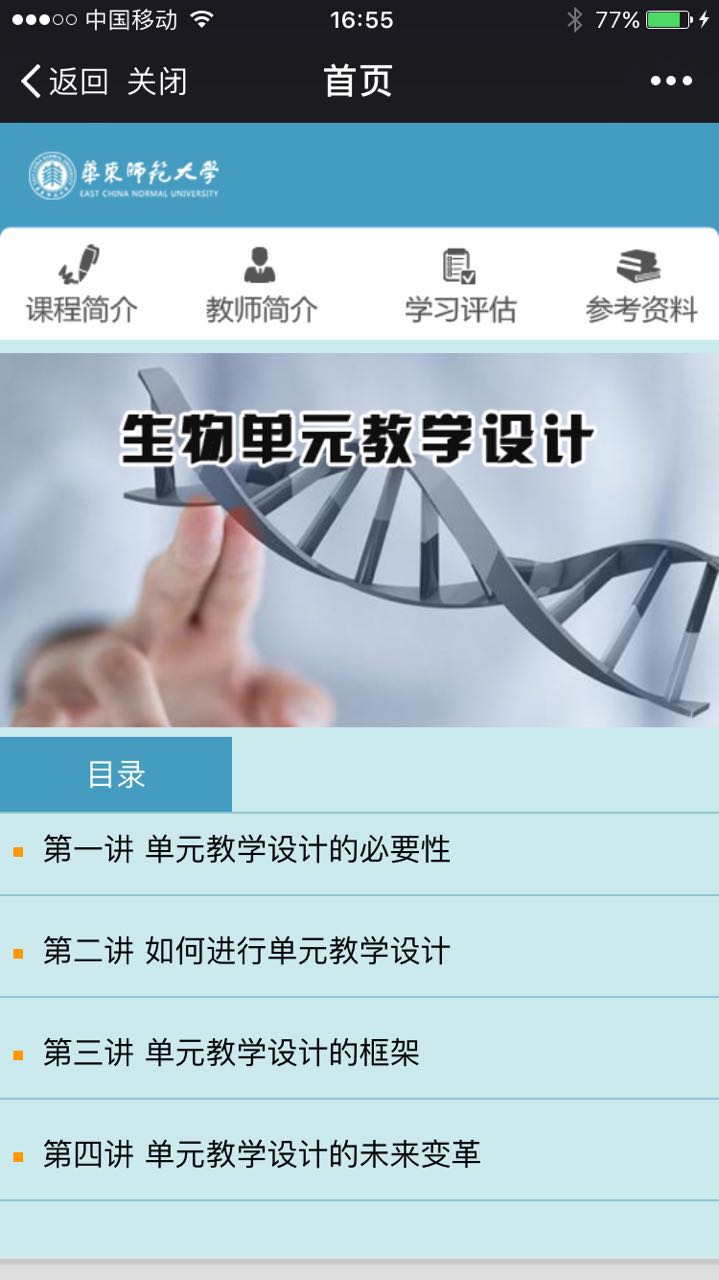Close the page with 关闭
Image resolution: width=719 pixels, height=1280 pixels.
point(157,82)
